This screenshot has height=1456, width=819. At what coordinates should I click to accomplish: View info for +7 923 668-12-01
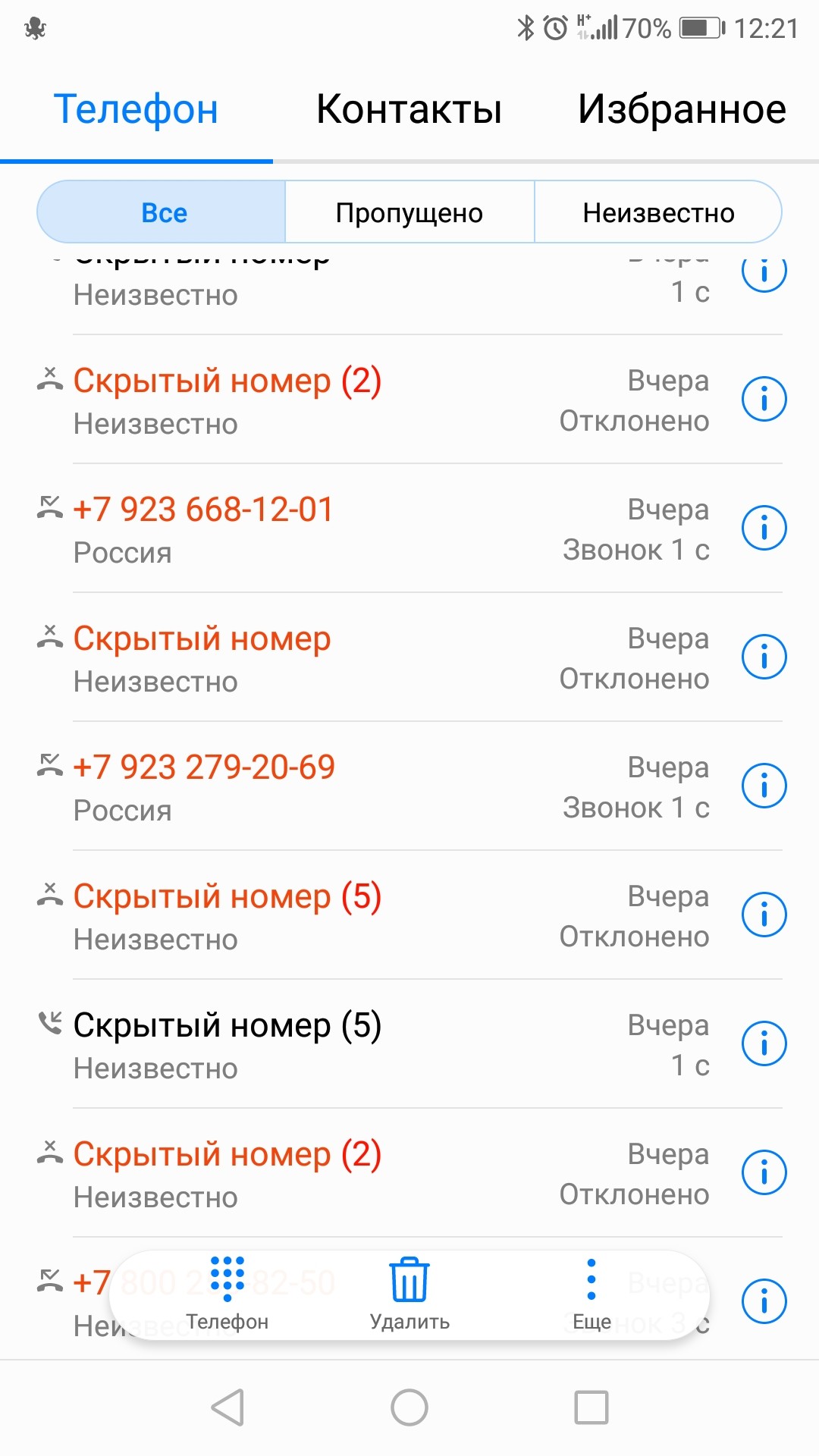coord(764,529)
